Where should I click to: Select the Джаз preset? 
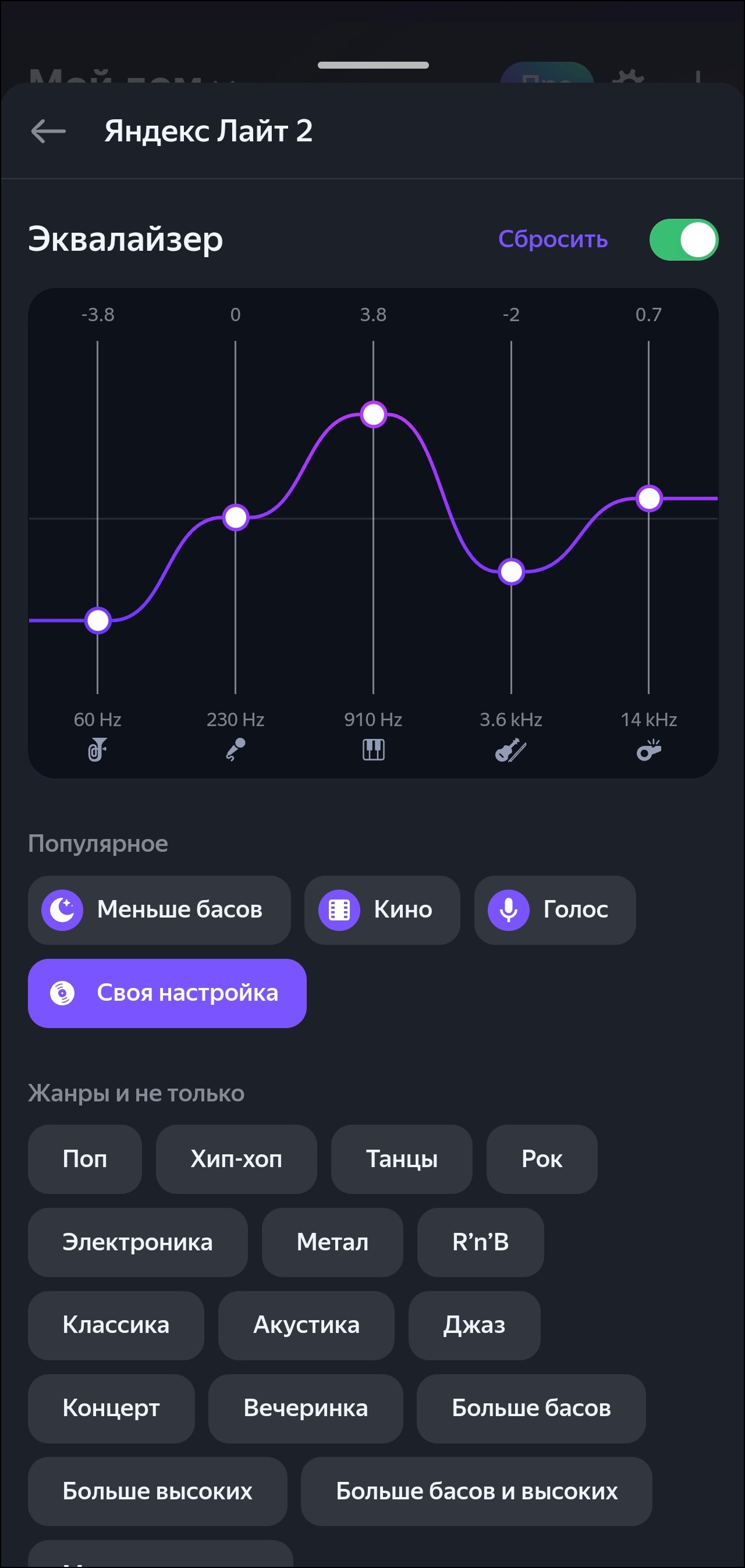[x=474, y=1325]
